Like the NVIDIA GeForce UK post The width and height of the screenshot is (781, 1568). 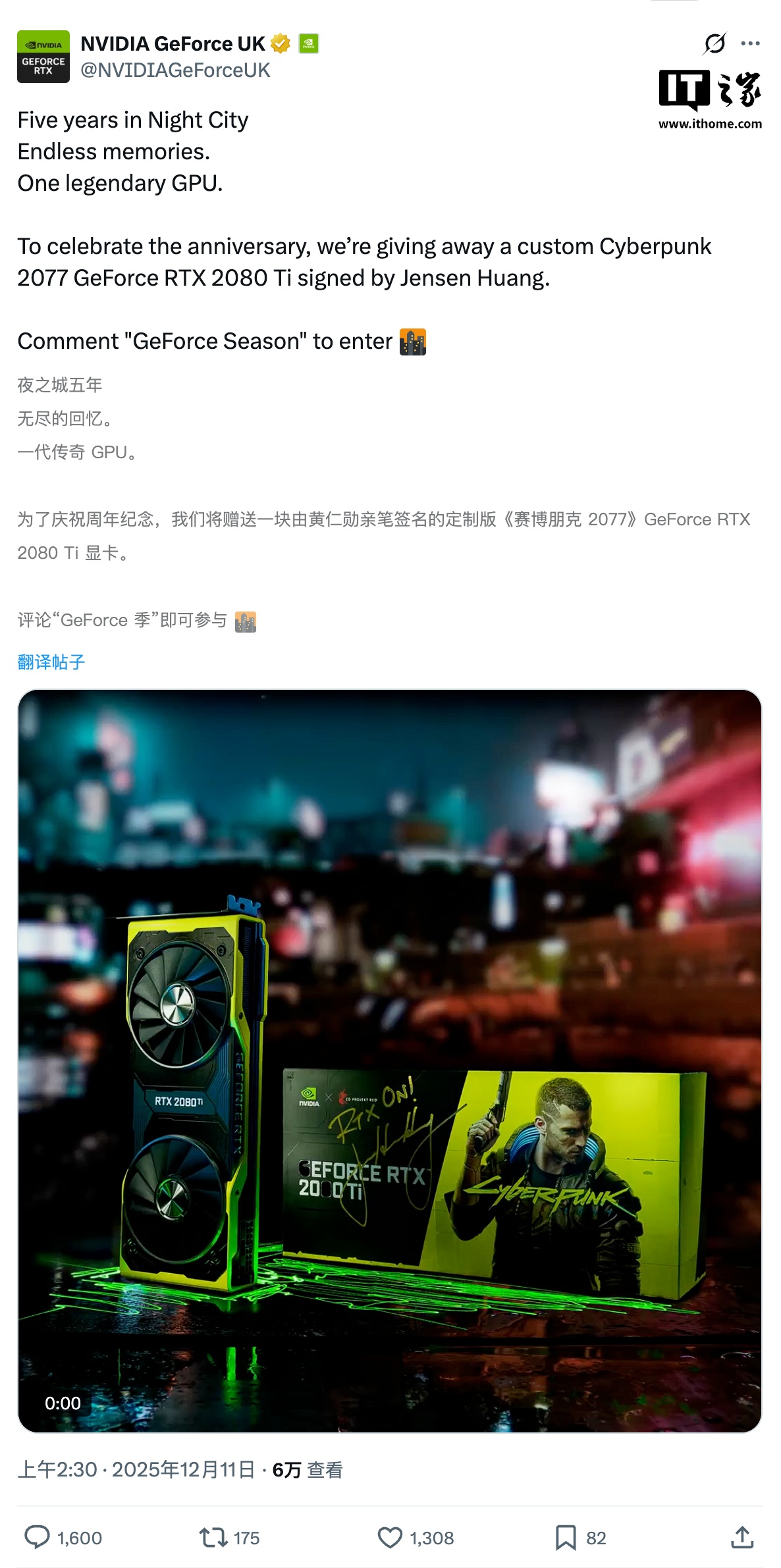[x=390, y=1538]
